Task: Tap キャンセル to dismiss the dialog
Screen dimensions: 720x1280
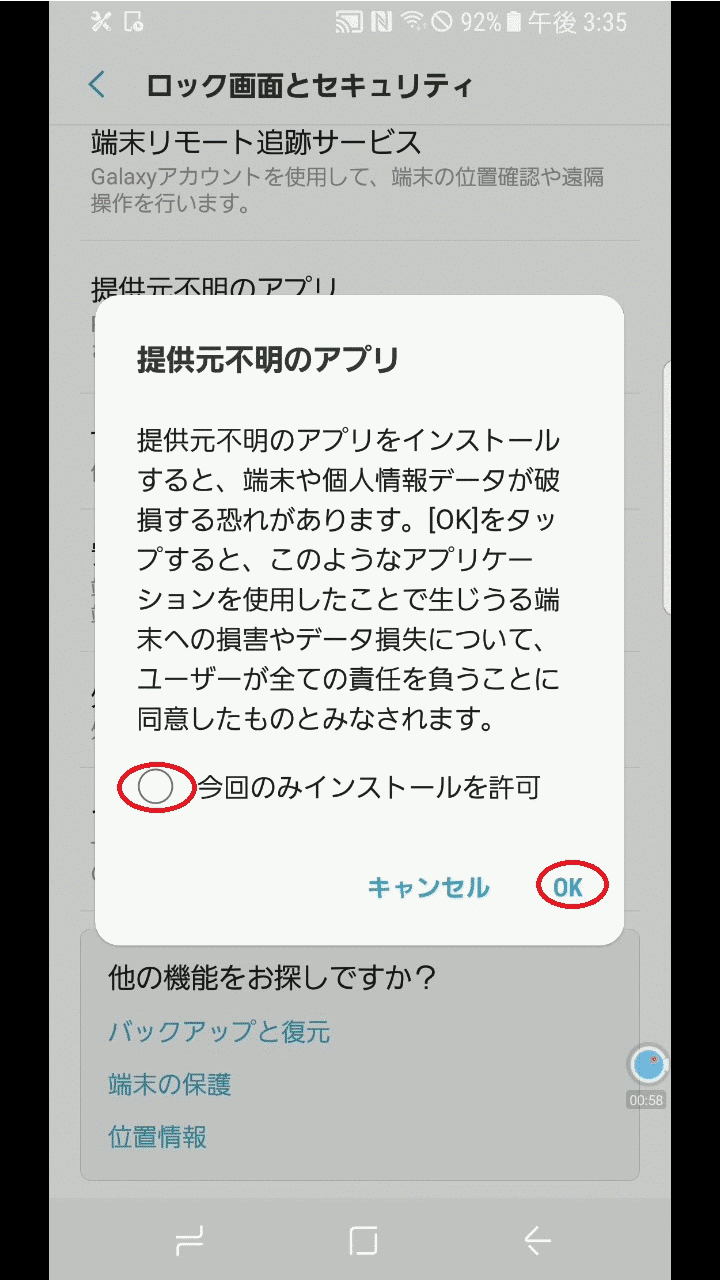Action: (428, 887)
